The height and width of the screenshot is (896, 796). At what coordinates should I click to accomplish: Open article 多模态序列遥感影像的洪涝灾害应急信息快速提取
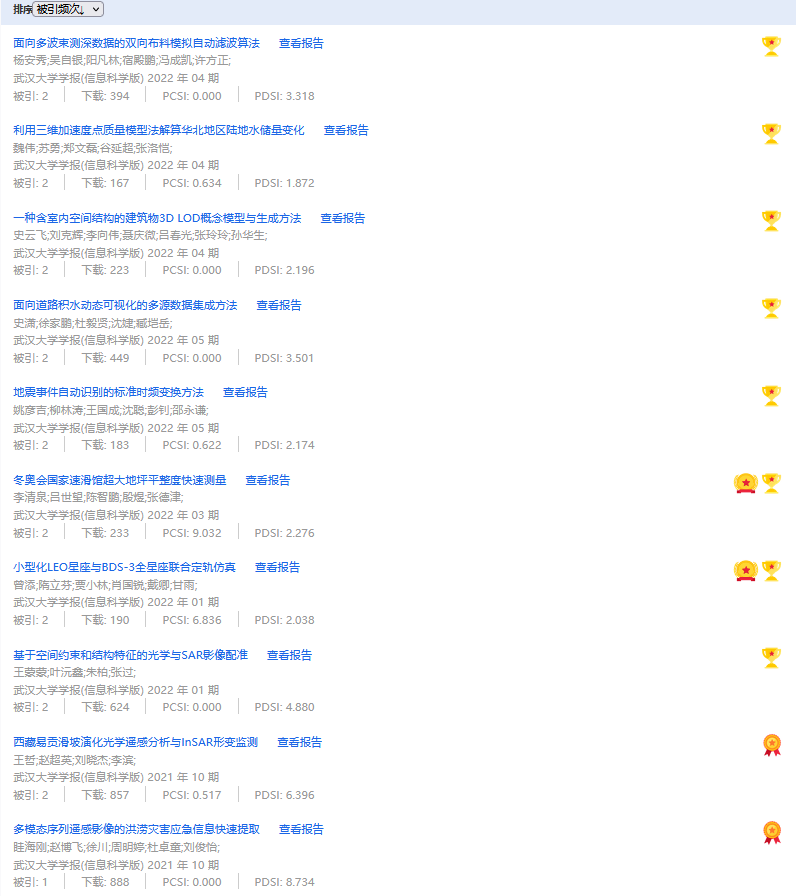(136, 829)
